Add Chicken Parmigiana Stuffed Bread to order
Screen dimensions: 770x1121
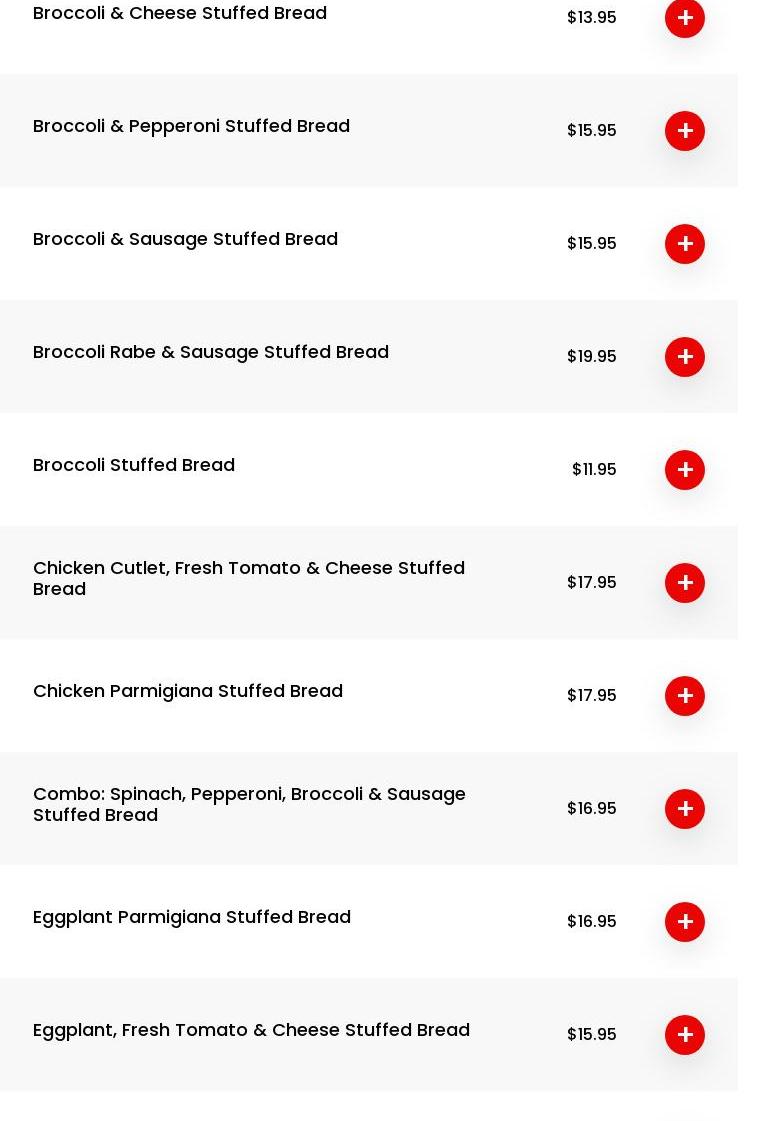click(x=685, y=696)
